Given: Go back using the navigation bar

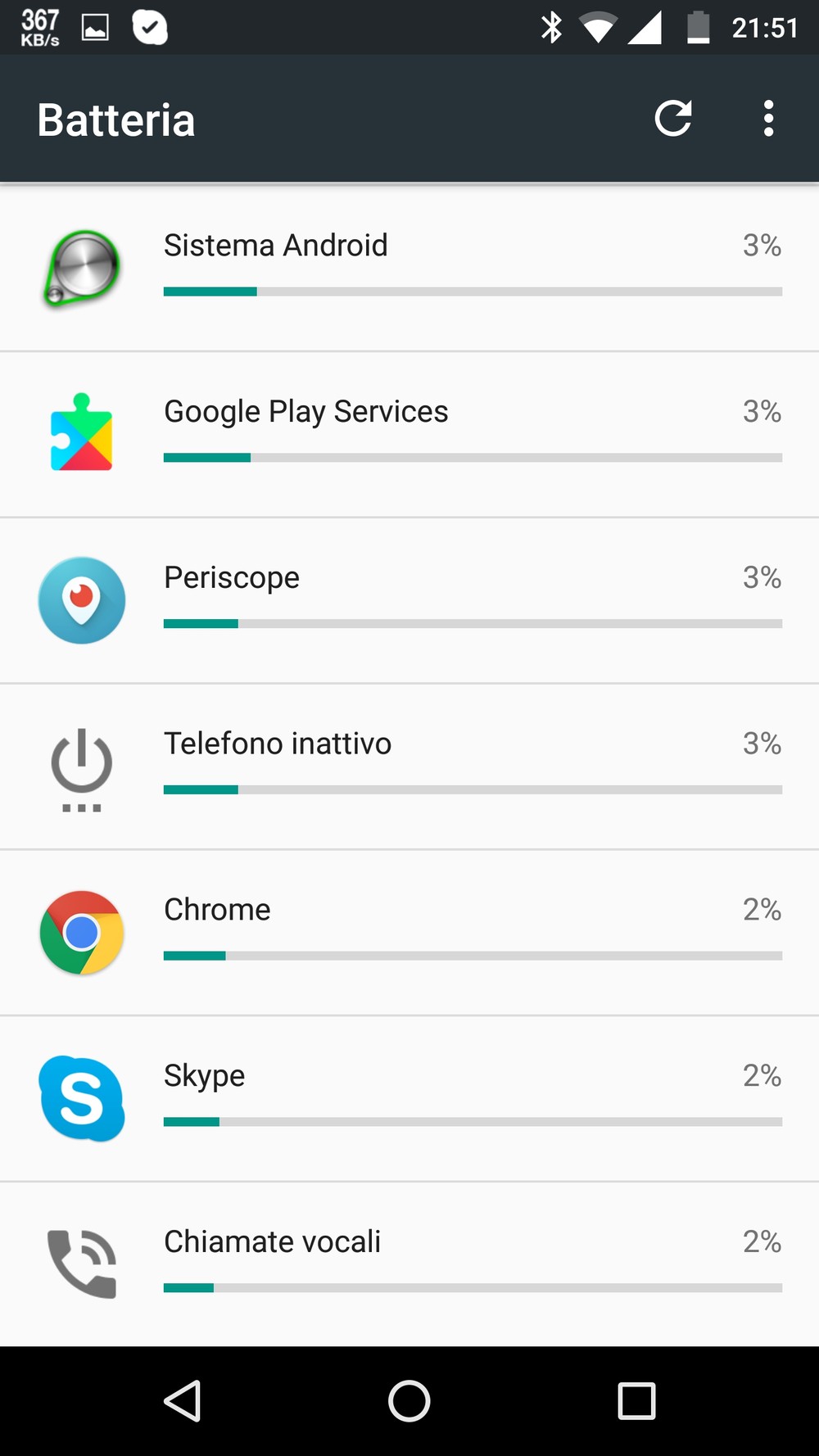Looking at the screenshot, I should (x=183, y=1401).
